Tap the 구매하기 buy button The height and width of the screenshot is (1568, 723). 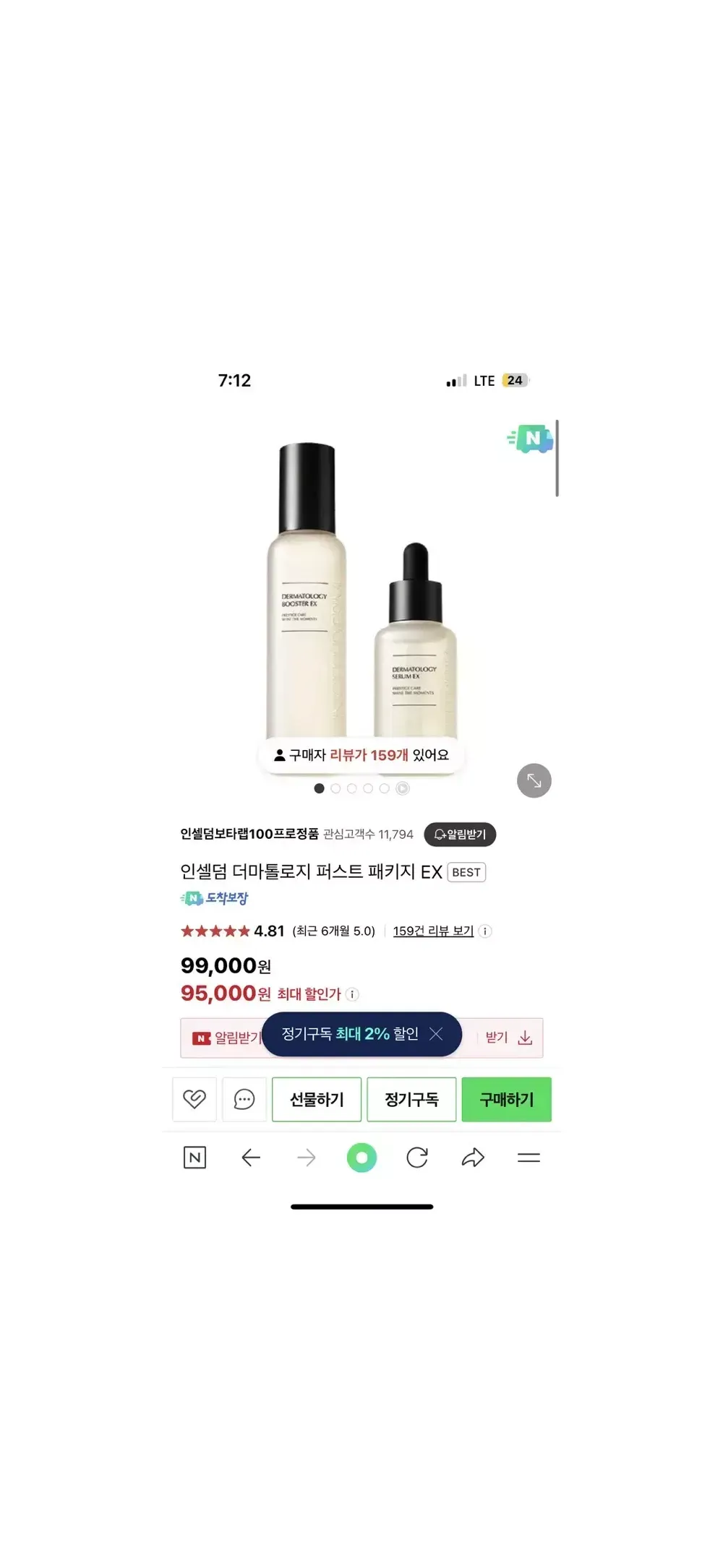(506, 1099)
